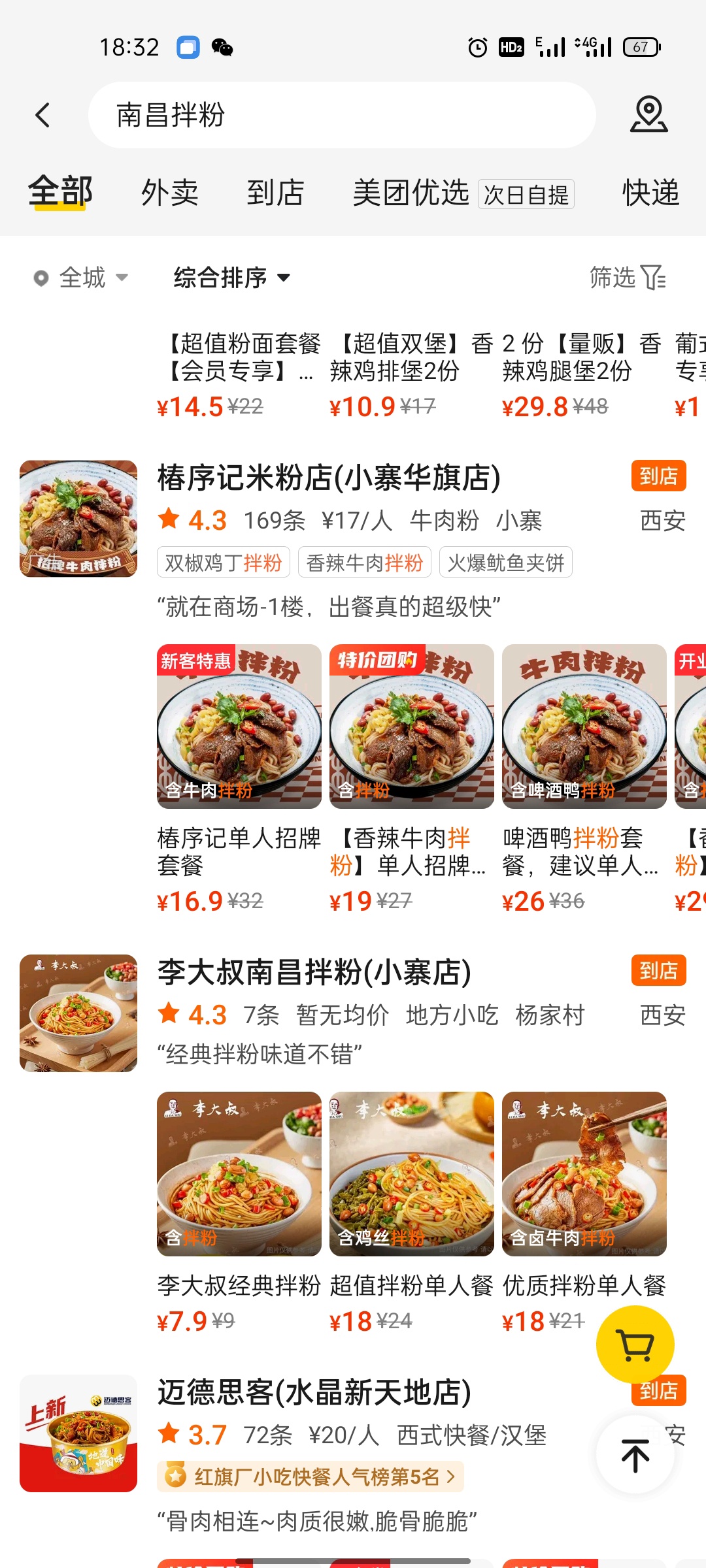Go back using the top-left arrow
Screen dimensions: 706x1568
pos(42,115)
